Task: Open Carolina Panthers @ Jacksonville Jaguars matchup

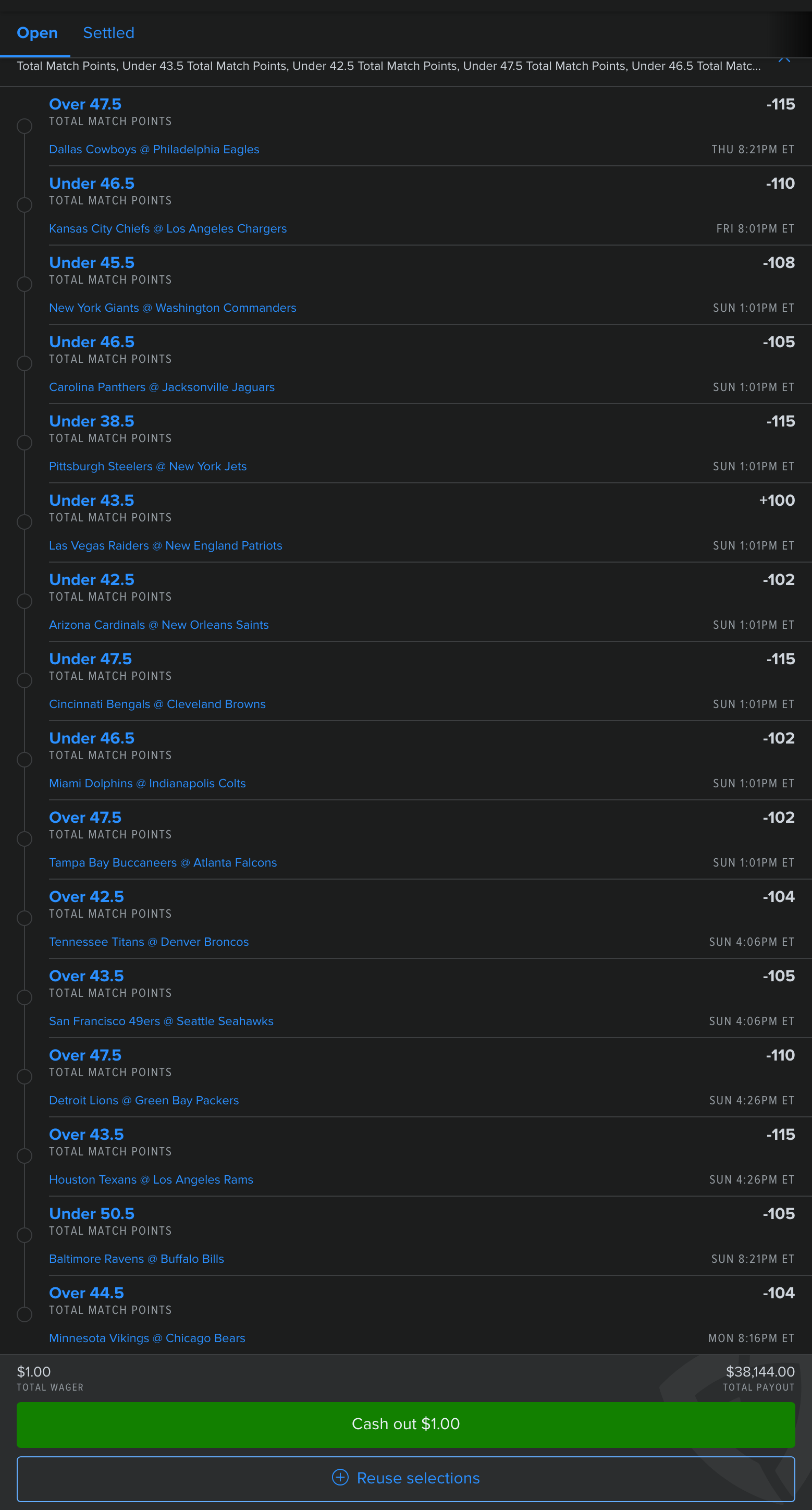Action: 162,387
